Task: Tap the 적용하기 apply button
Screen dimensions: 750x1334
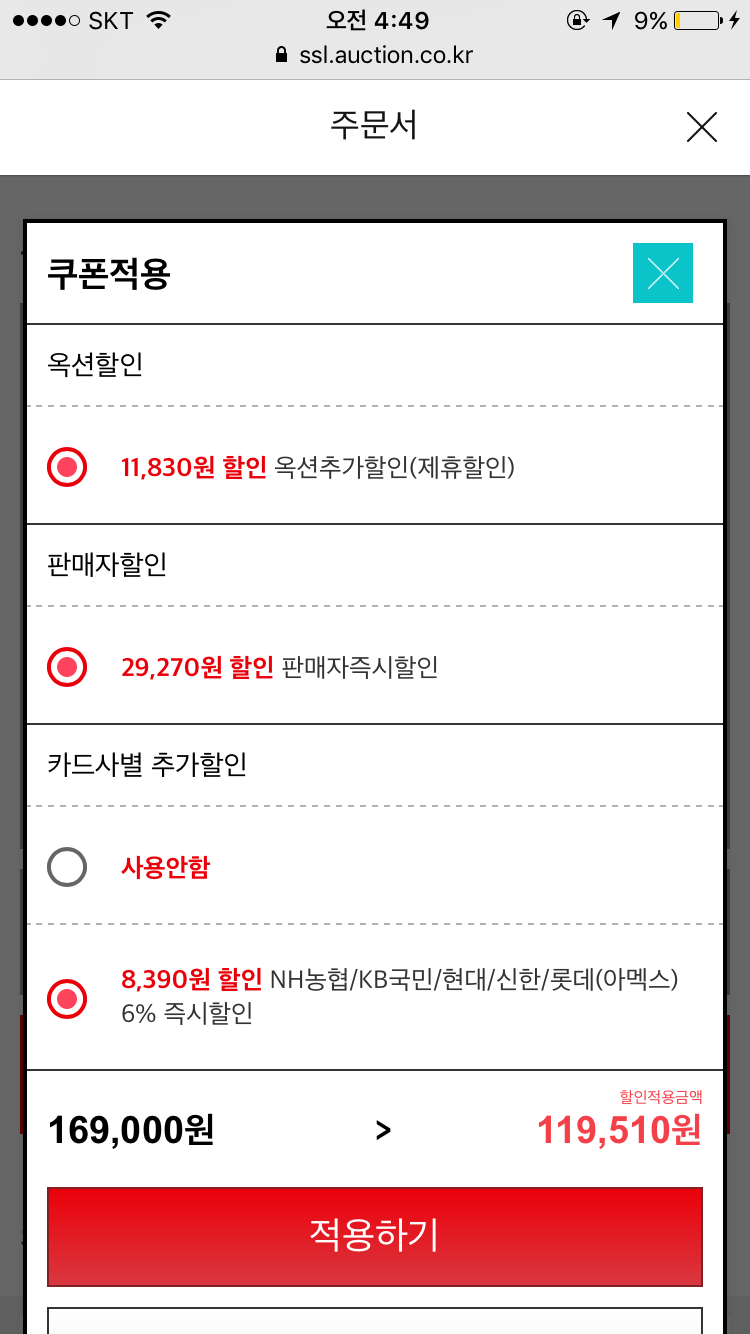Action: click(374, 1236)
